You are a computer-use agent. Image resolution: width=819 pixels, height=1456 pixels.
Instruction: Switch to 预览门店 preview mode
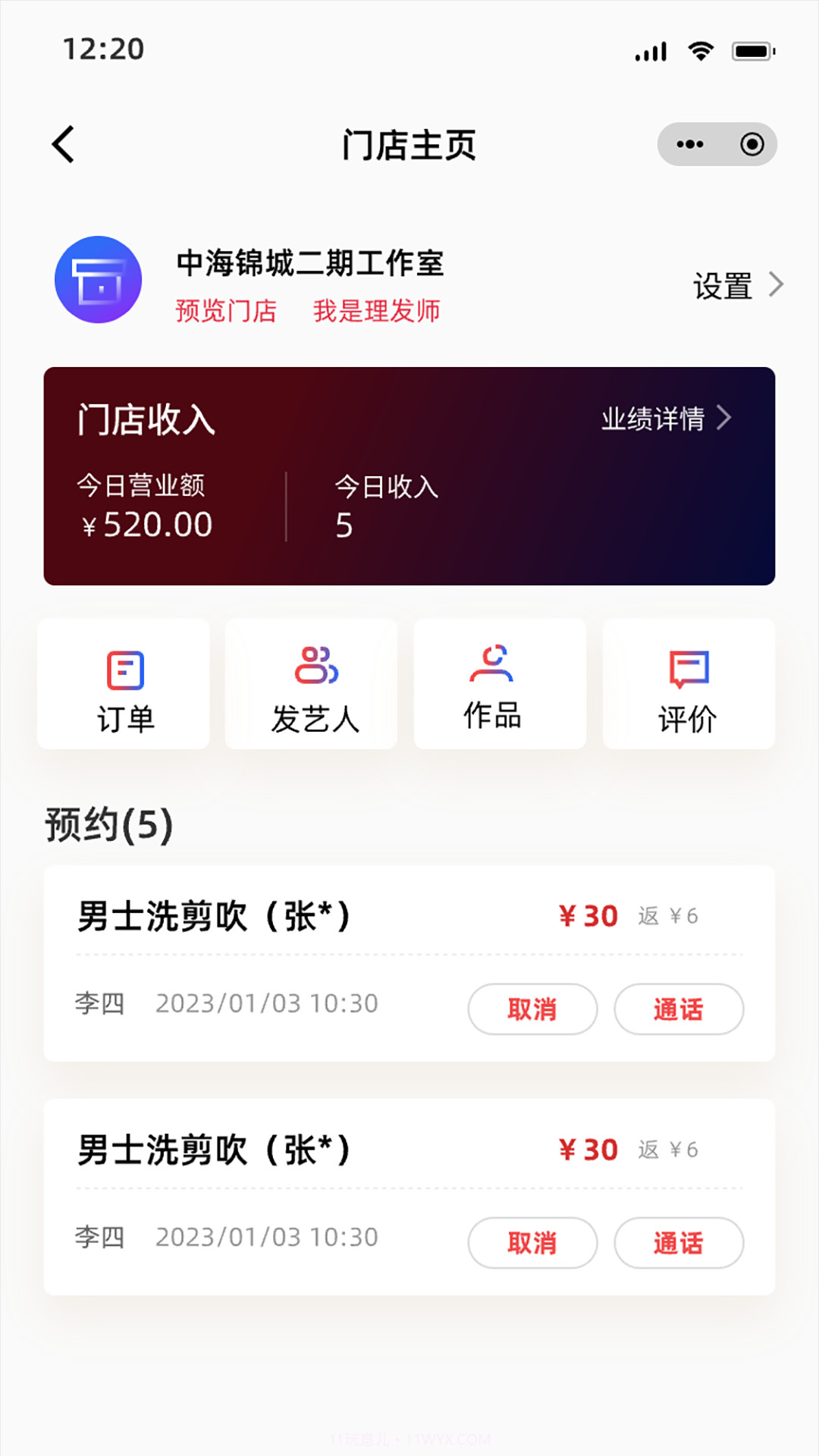pos(225,311)
